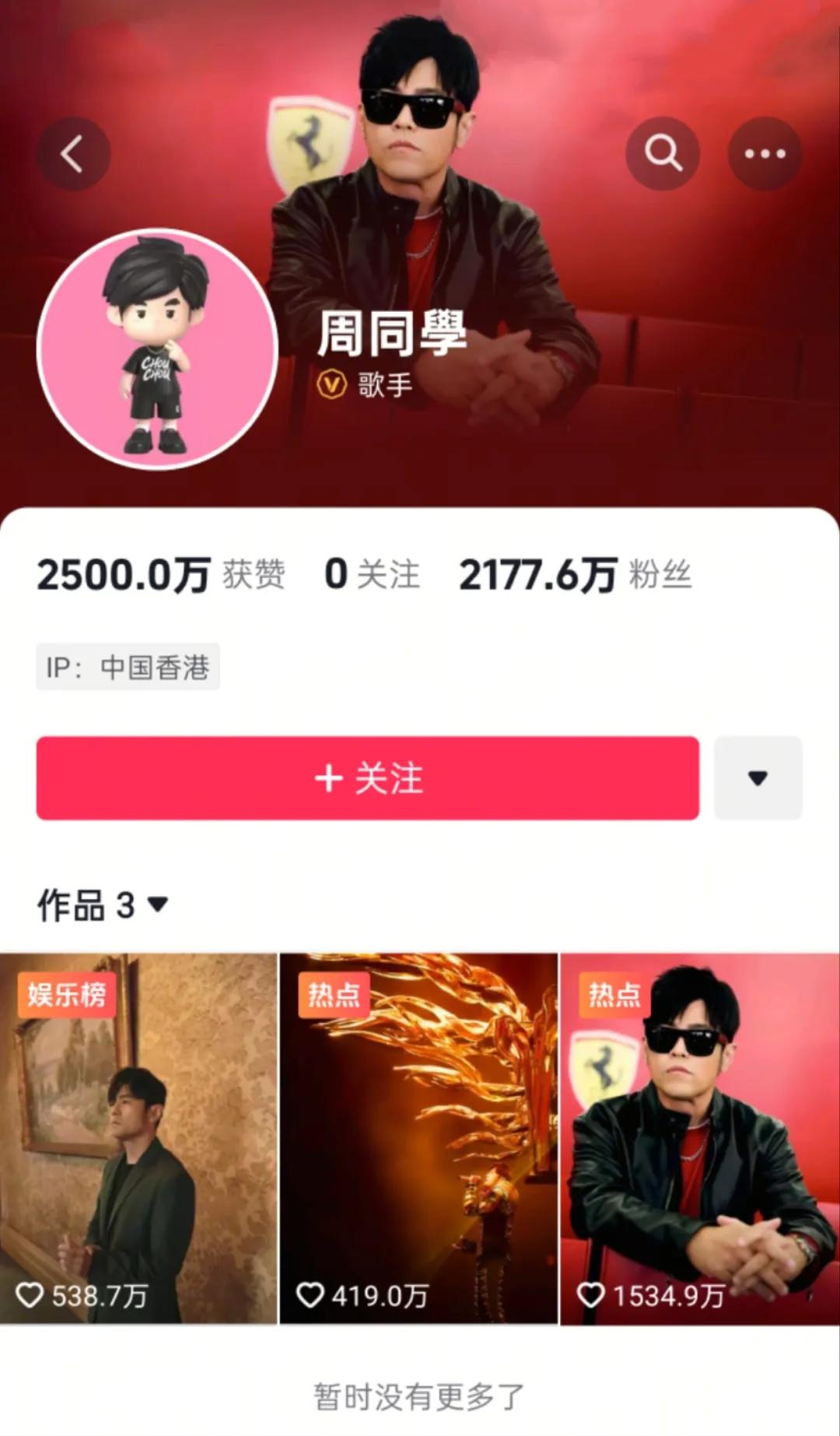840x1436 pixels.
Task: Go back using the top-left arrow
Action: 73,153
